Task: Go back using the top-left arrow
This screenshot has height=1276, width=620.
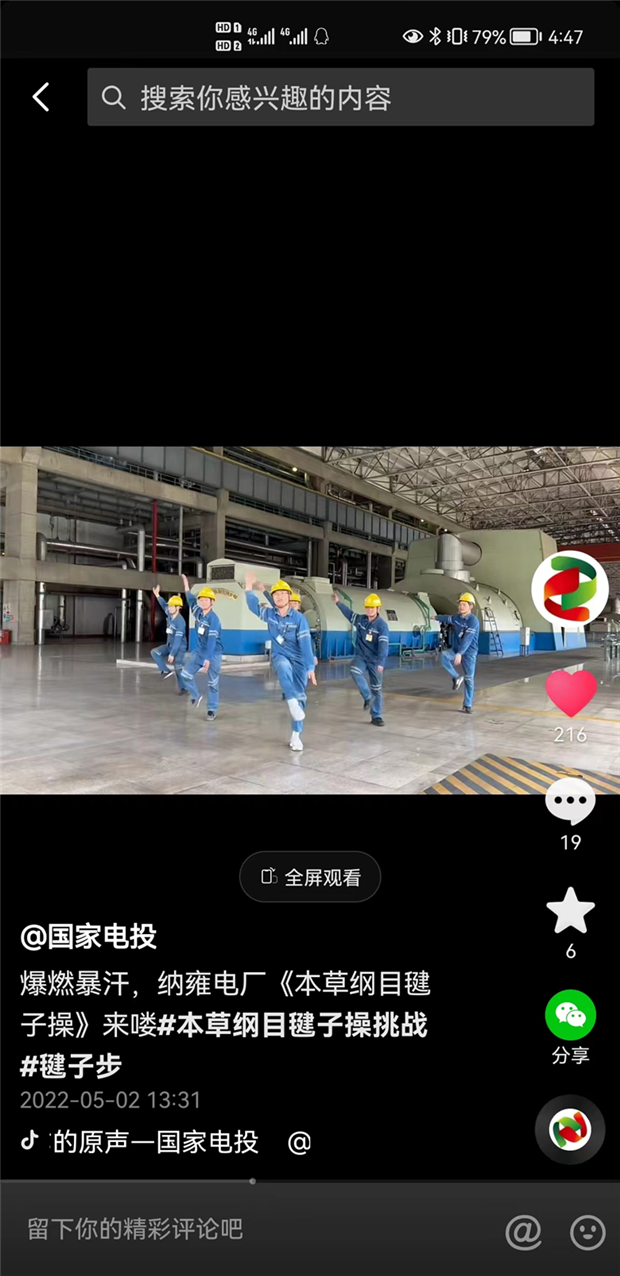Action: pyautogui.click(x=41, y=97)
